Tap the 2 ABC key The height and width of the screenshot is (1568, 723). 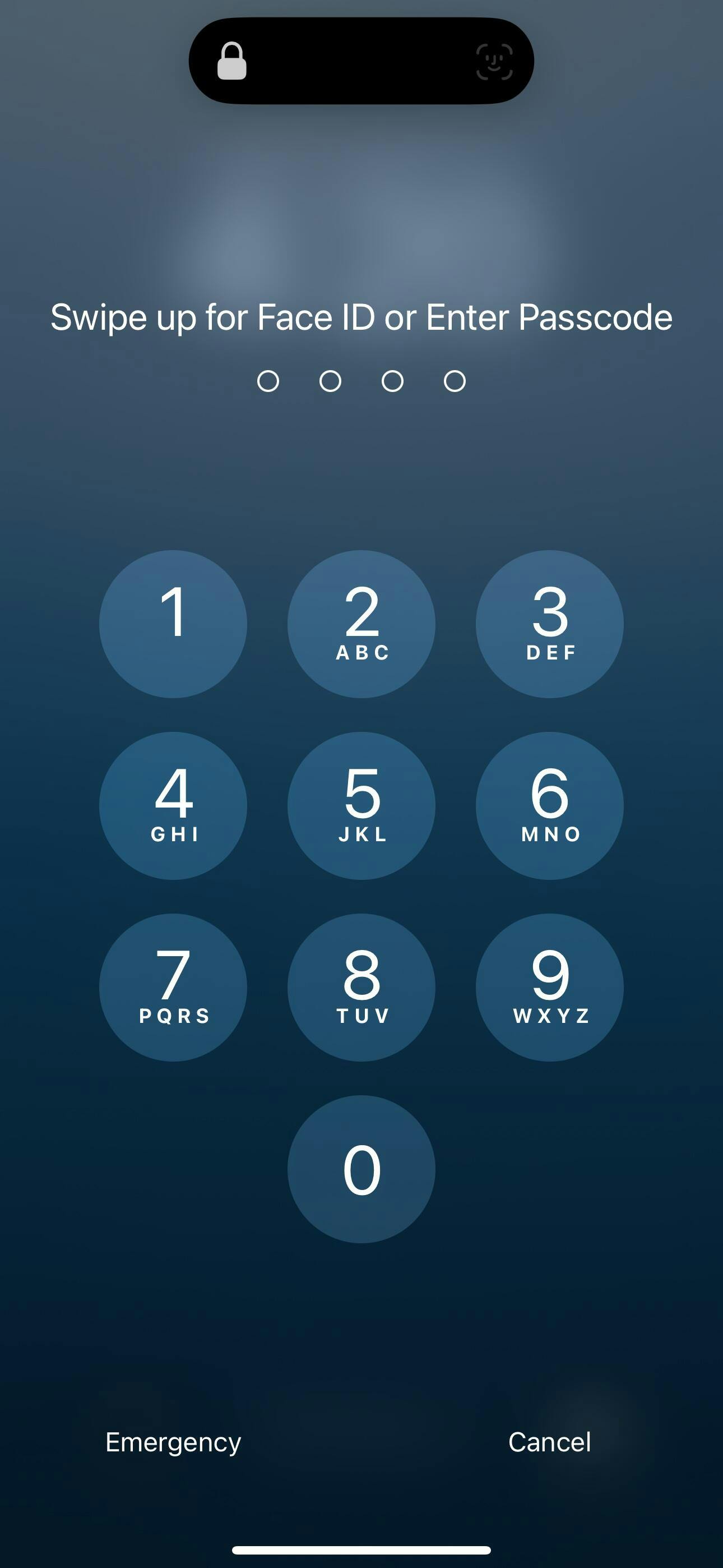[x=361, y=624]
